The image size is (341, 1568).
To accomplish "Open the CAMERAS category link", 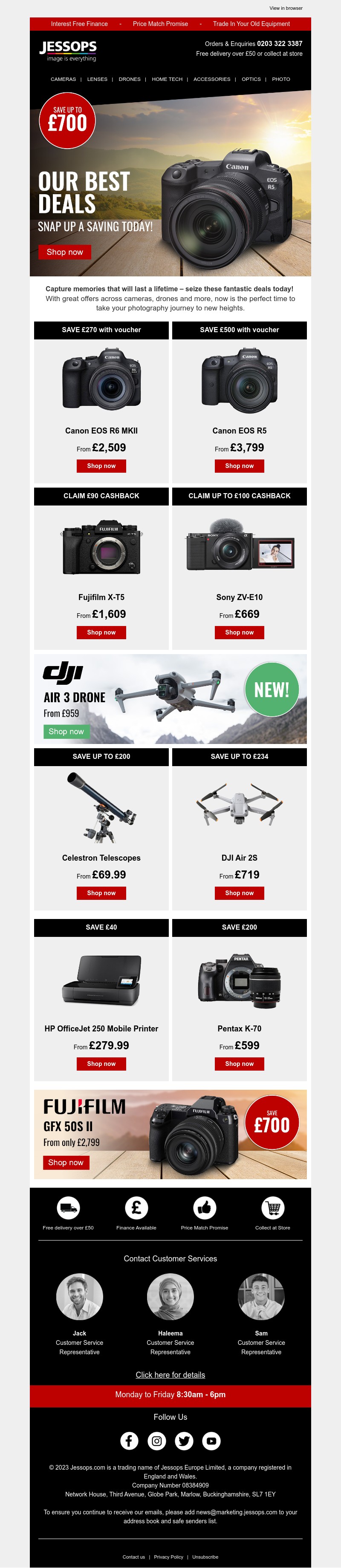I will point(64,79).
